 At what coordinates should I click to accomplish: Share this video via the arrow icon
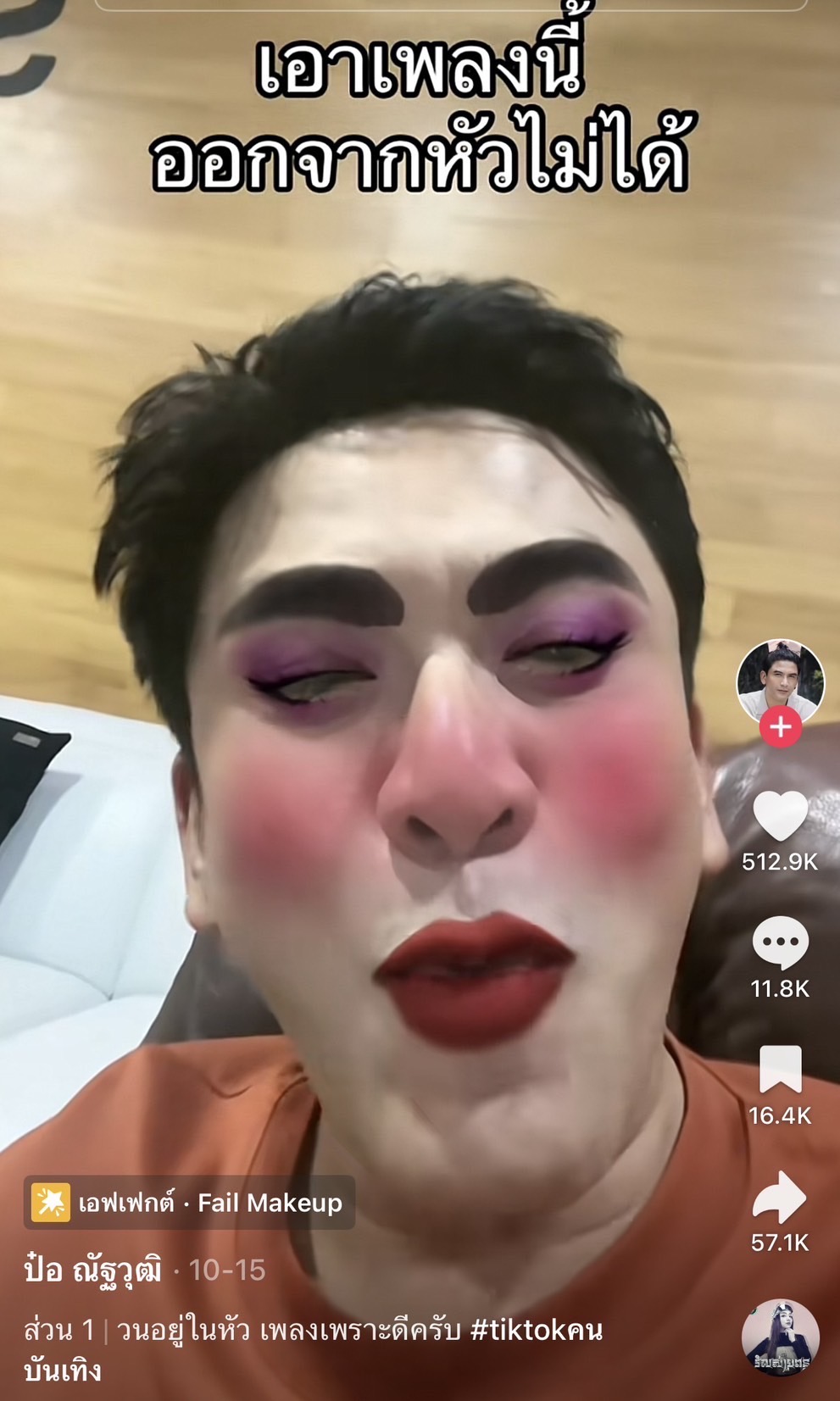click(x=780, y=1197)
